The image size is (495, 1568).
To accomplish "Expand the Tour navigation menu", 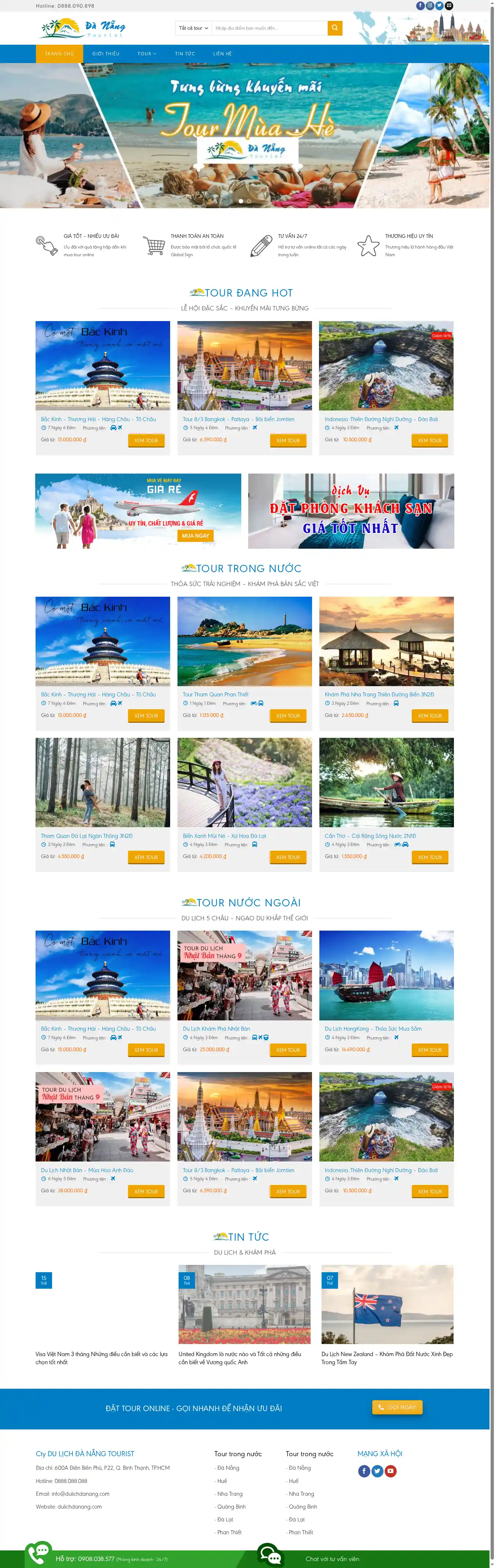I will 146,54.
